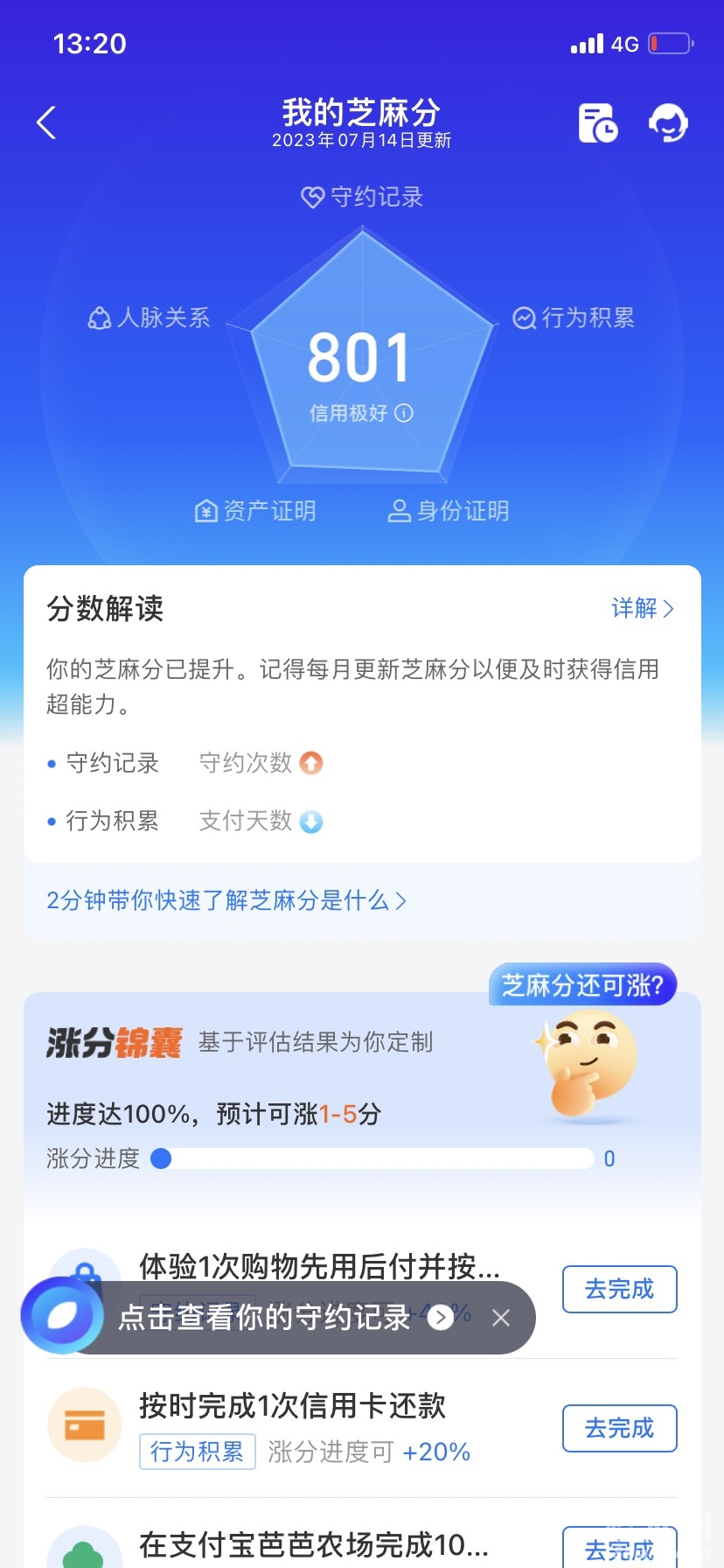Open 行为积累 dimension label
This screenshot has height=1568, width=724.
(x=574, y=318)
